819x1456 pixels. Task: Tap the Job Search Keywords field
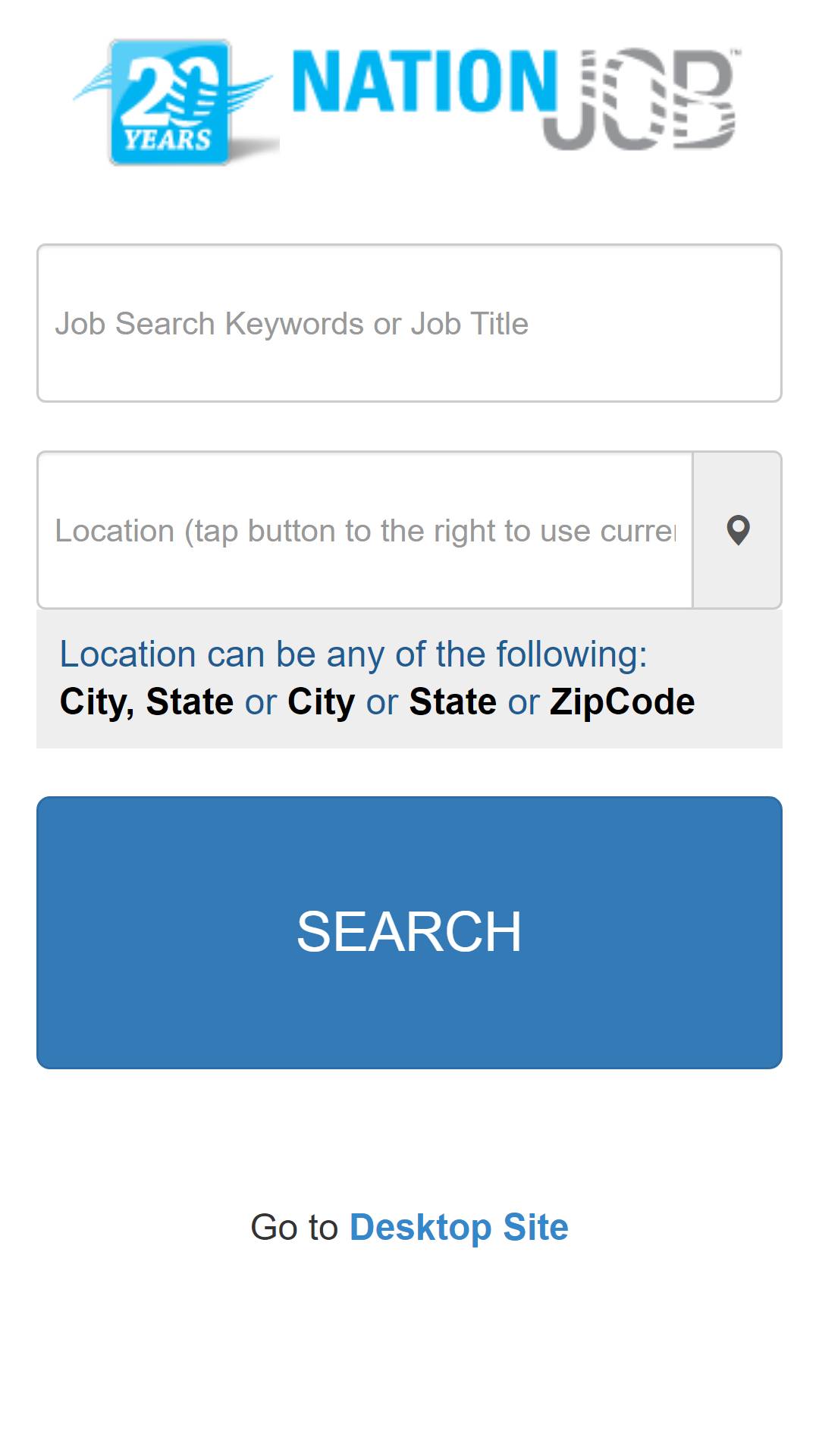click(x=409, y=323)
